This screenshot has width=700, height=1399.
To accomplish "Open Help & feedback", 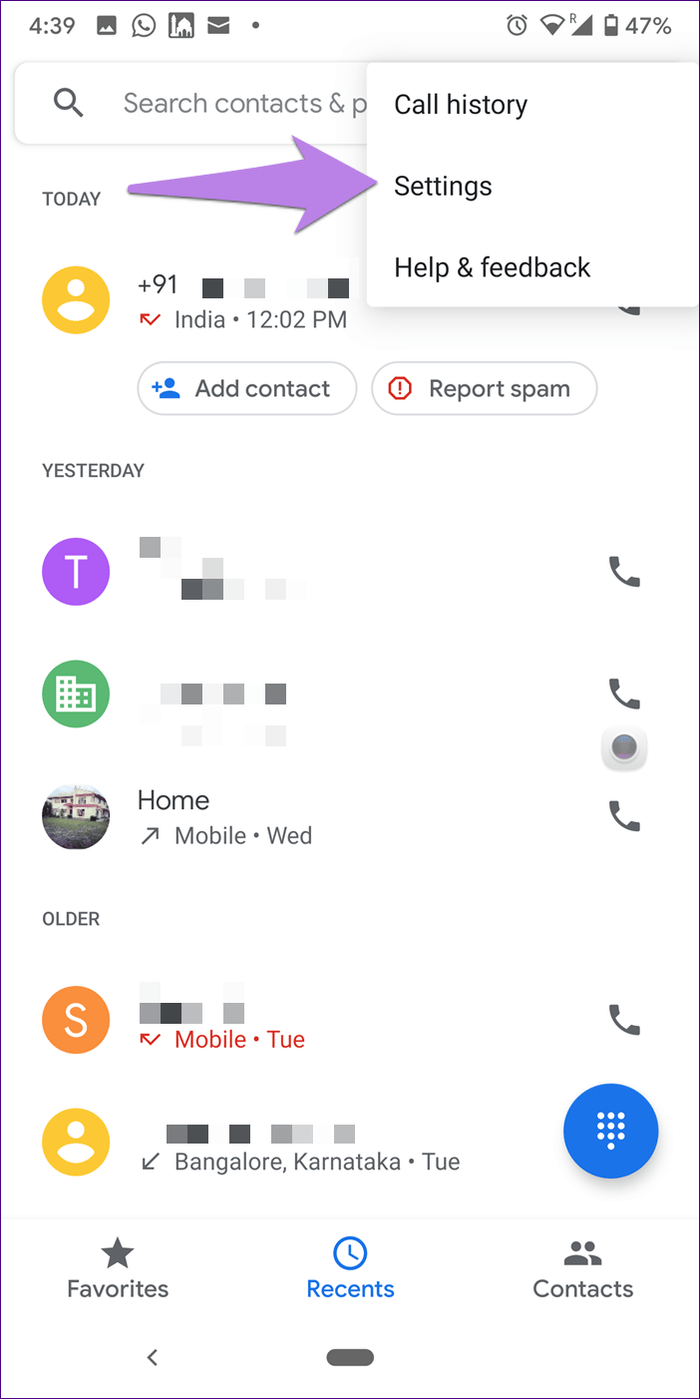I will coord(492,268).
